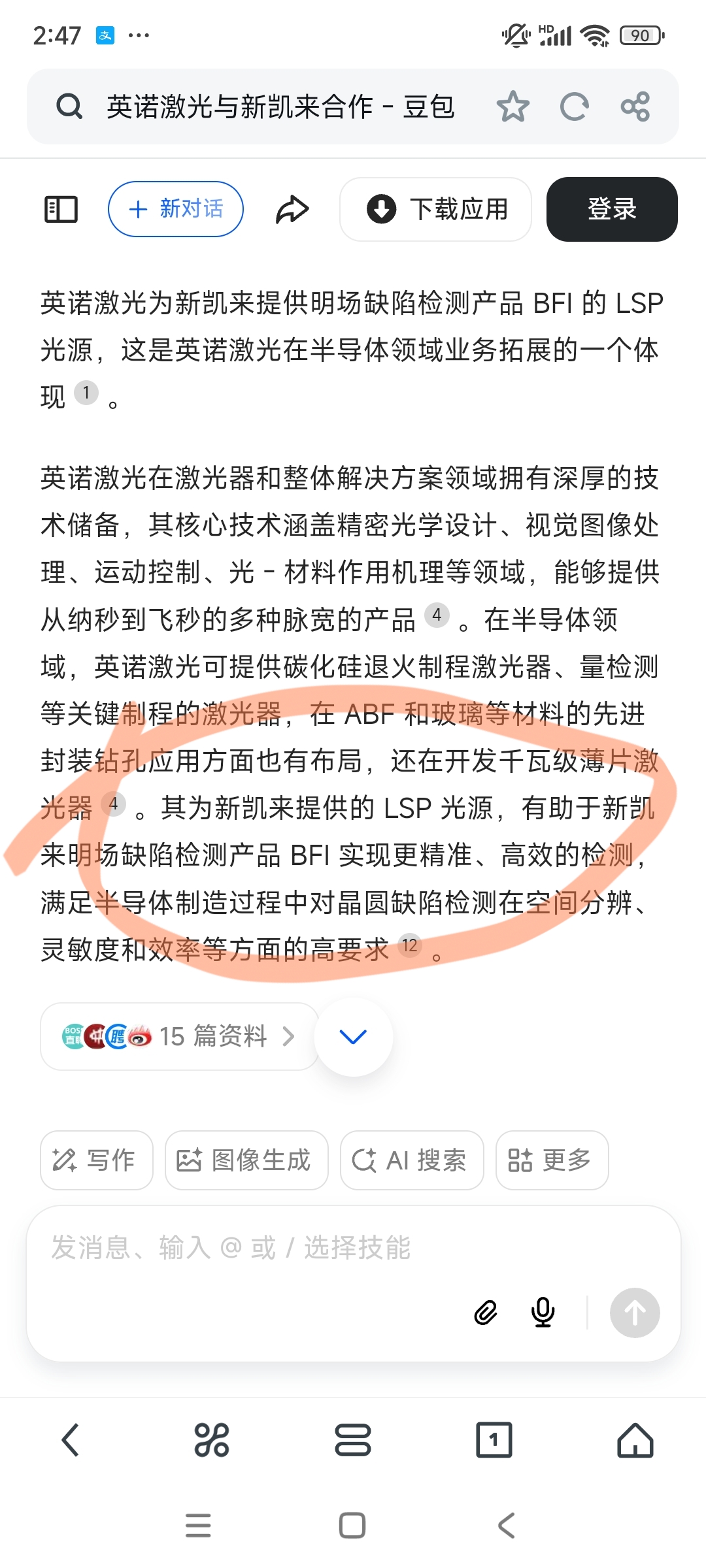This screenshot has width=706, height=1568.
Task: Open the 更多 skills chip
Action: tap(551, 1160)
